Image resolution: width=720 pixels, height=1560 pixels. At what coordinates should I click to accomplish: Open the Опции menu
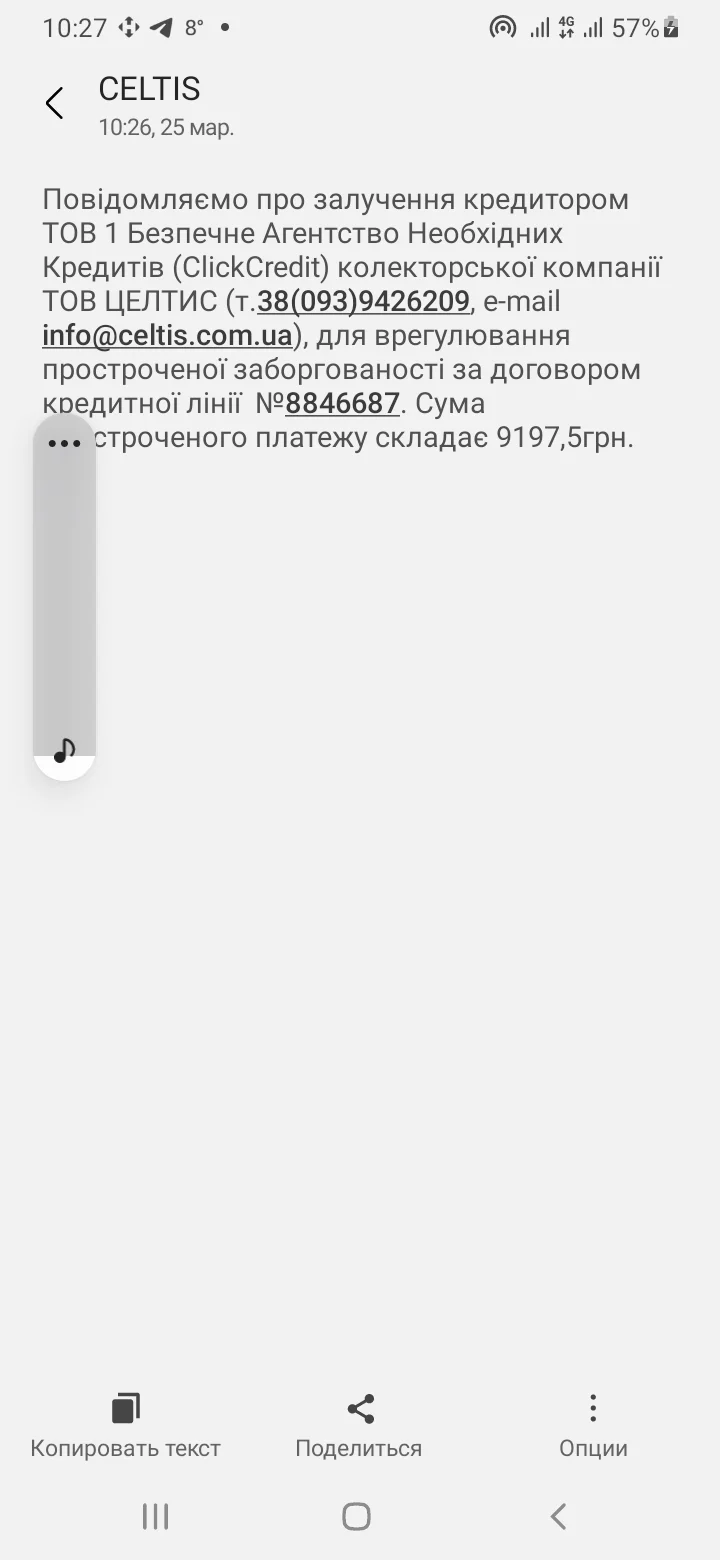pyautogui.click(x=593, y=1425)
